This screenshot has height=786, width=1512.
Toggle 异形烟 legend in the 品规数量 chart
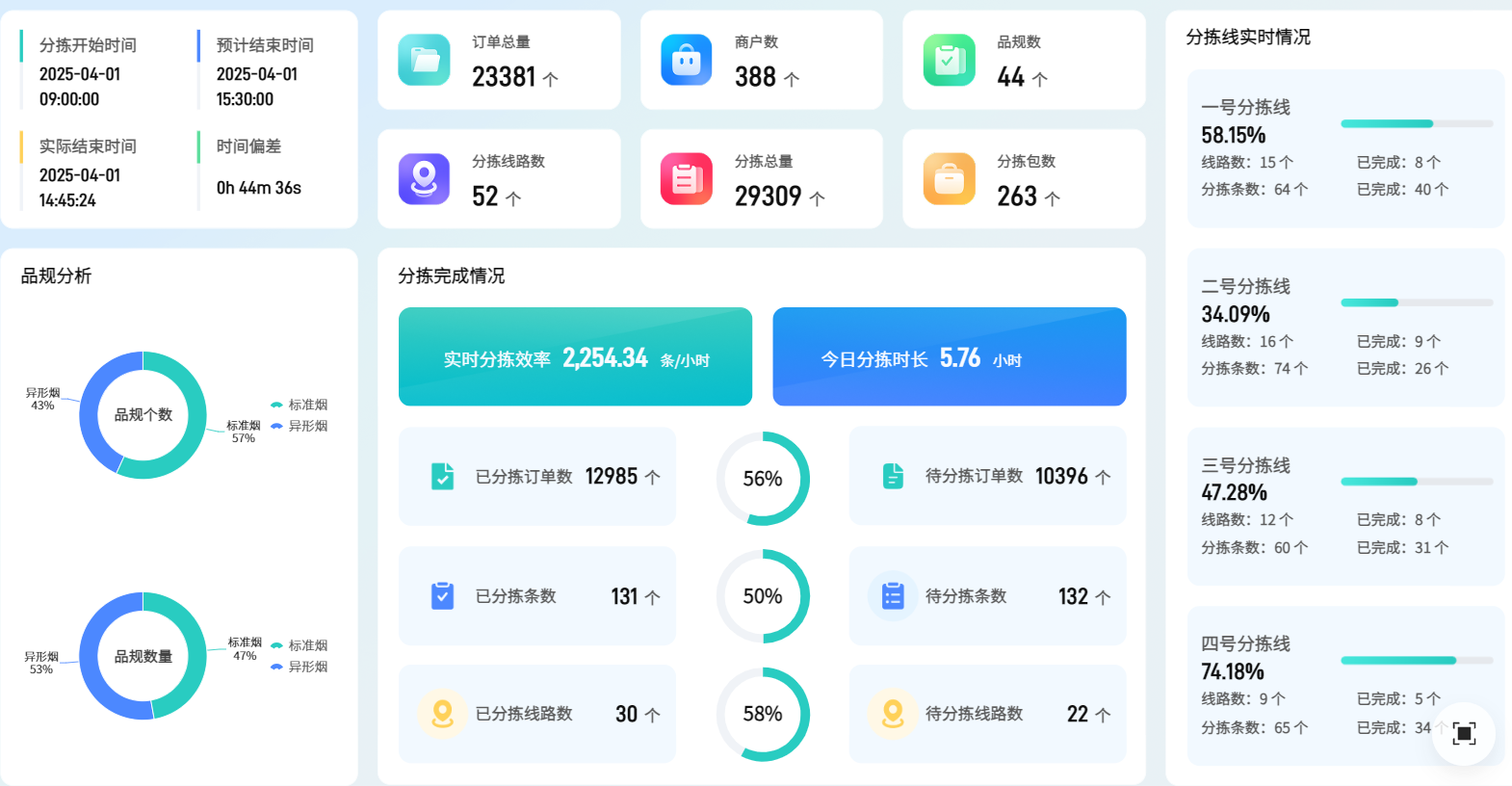(300, 667)
